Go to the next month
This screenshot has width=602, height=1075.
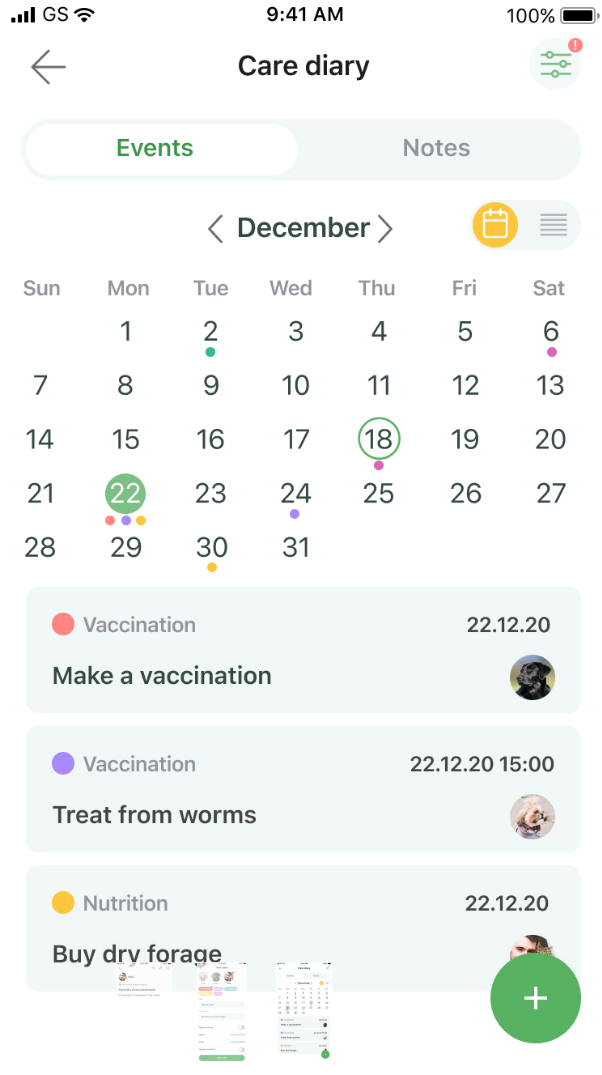[x=385, y=229]
